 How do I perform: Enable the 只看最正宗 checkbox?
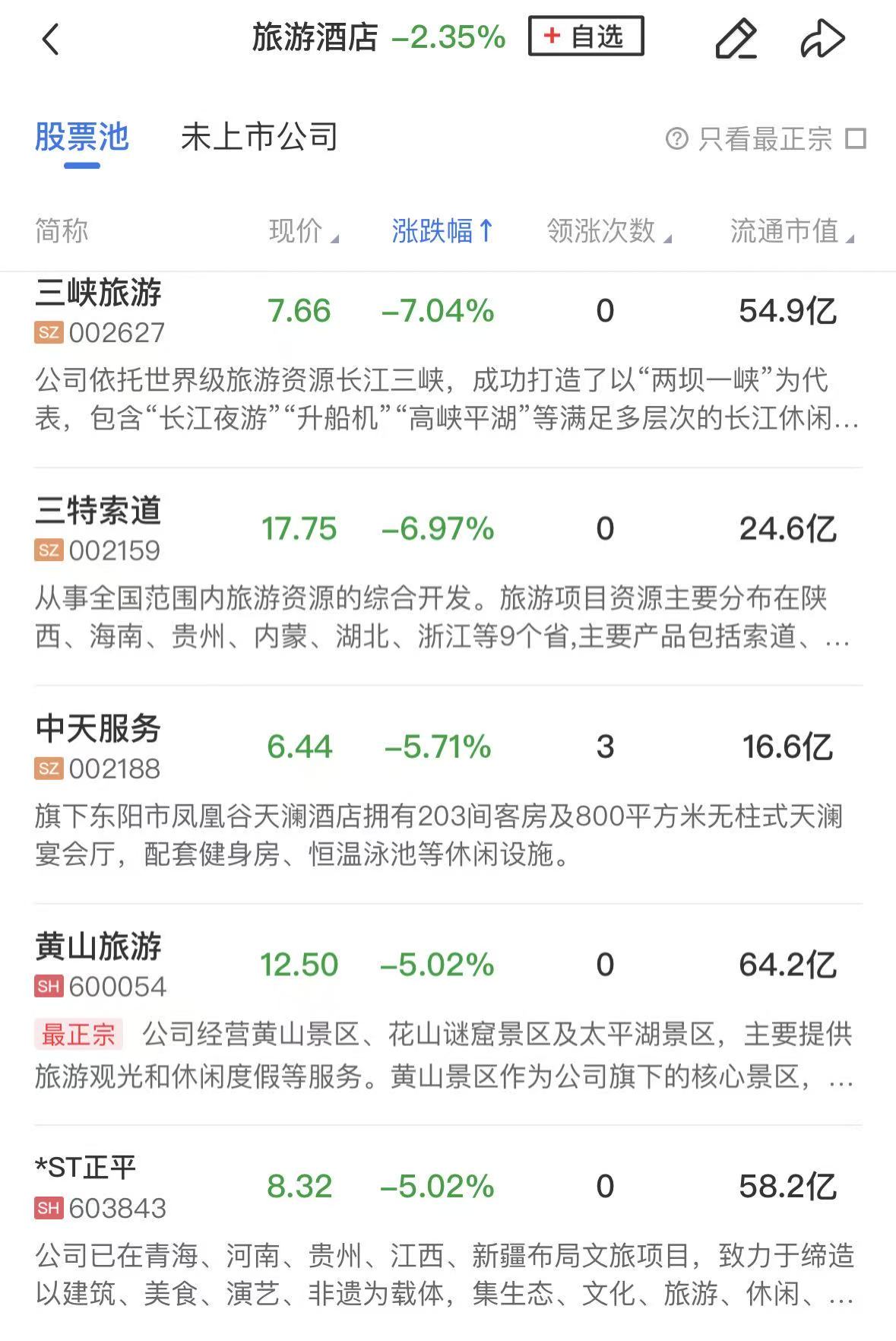point(856,138)
